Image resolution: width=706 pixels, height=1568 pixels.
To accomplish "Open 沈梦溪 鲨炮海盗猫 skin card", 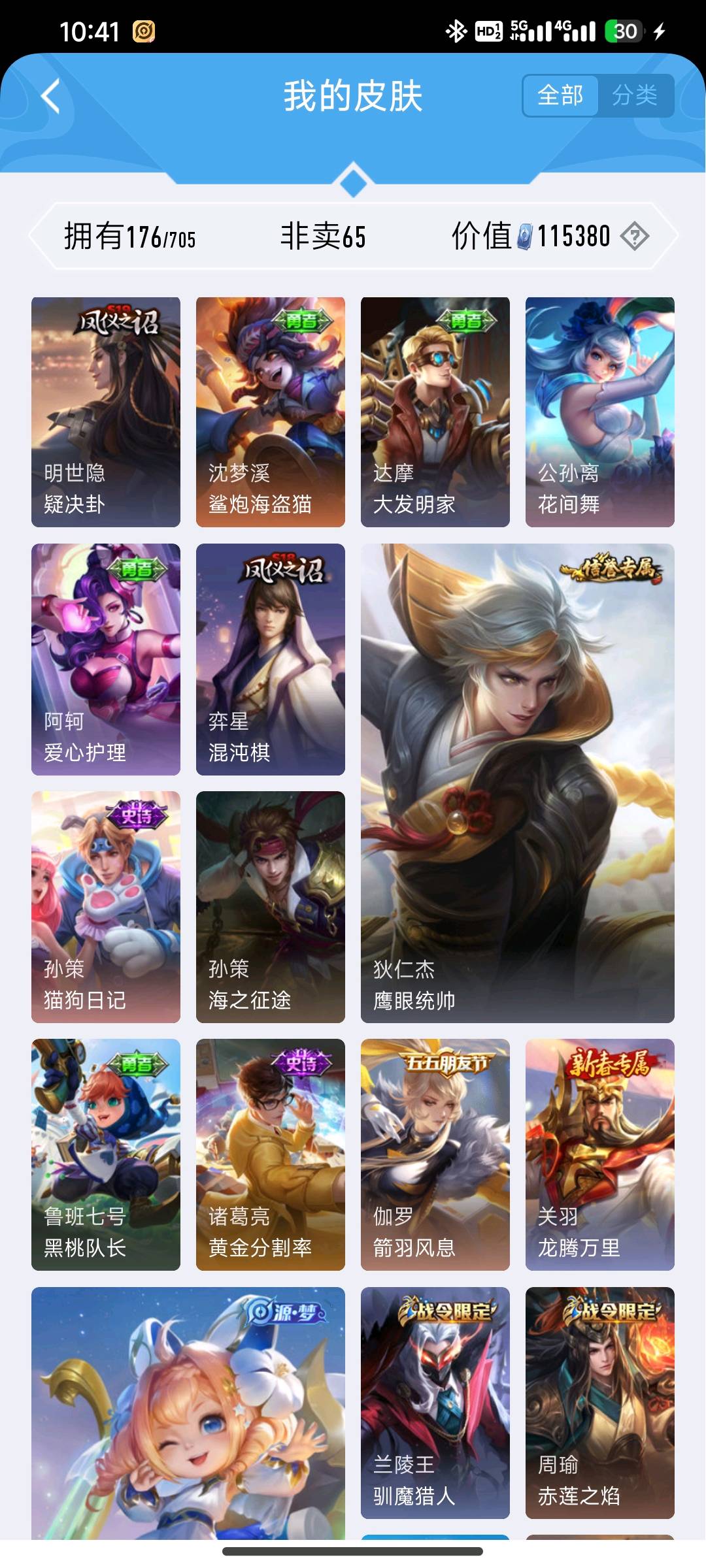I will pyautogui.click(x=270, y=412).
